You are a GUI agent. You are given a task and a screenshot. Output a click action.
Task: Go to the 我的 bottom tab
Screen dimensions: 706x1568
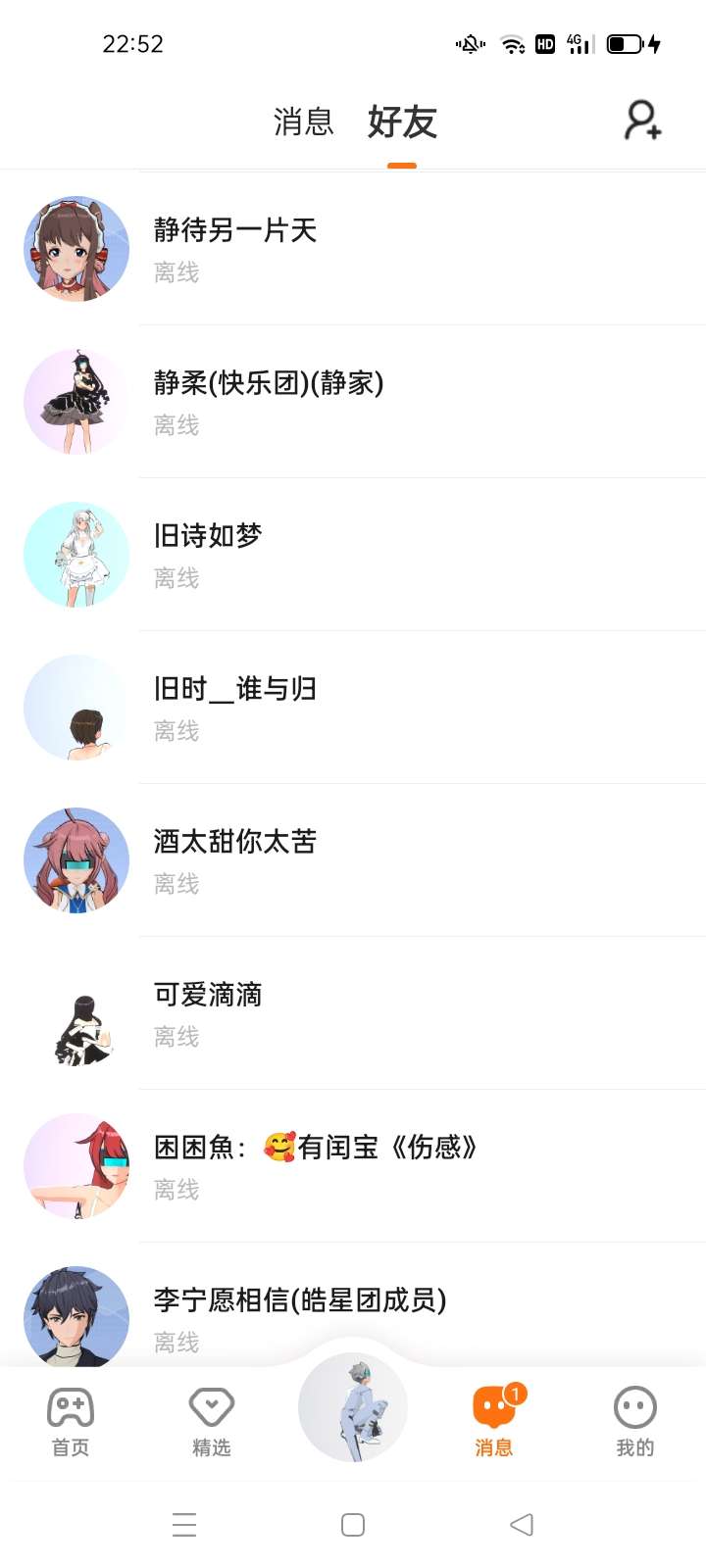[635, 1421]
